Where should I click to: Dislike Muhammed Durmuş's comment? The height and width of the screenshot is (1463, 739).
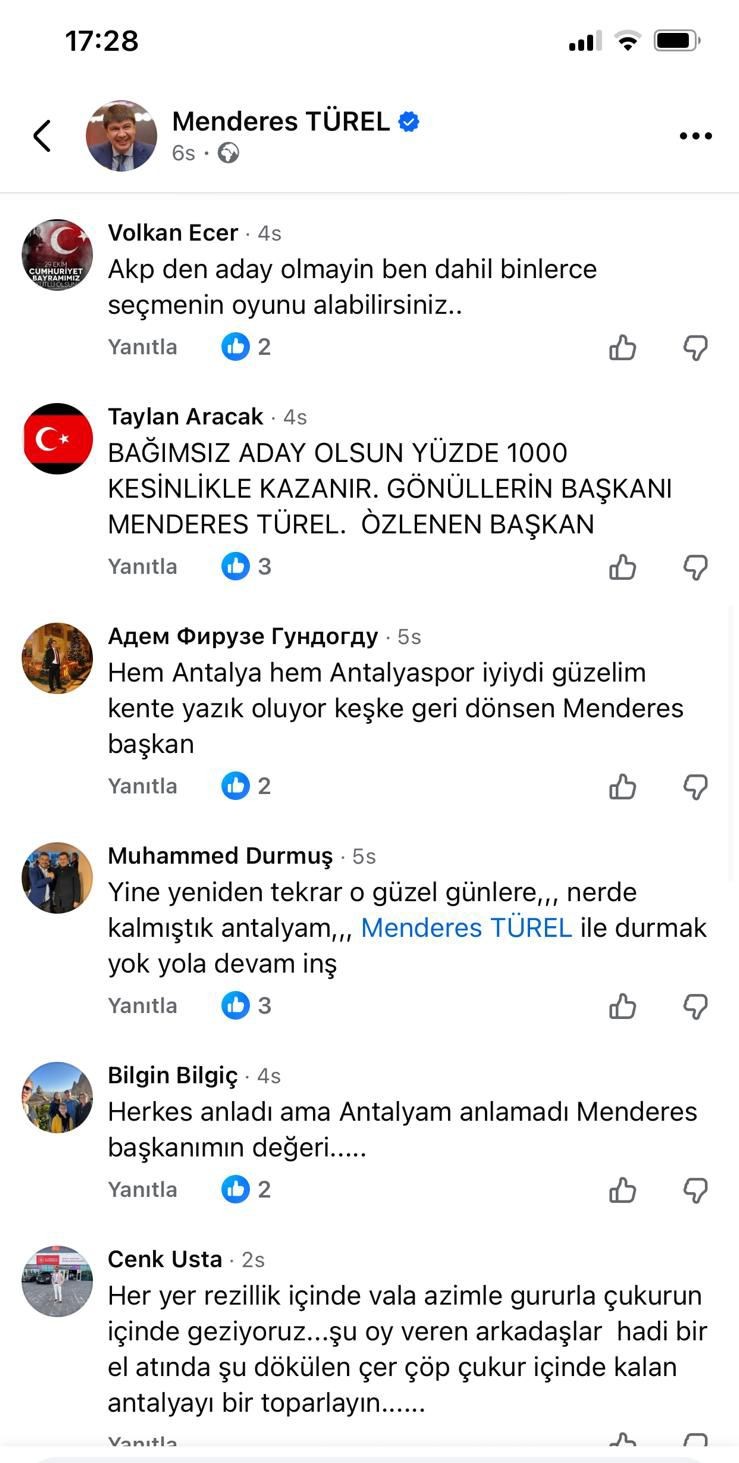695,1006
